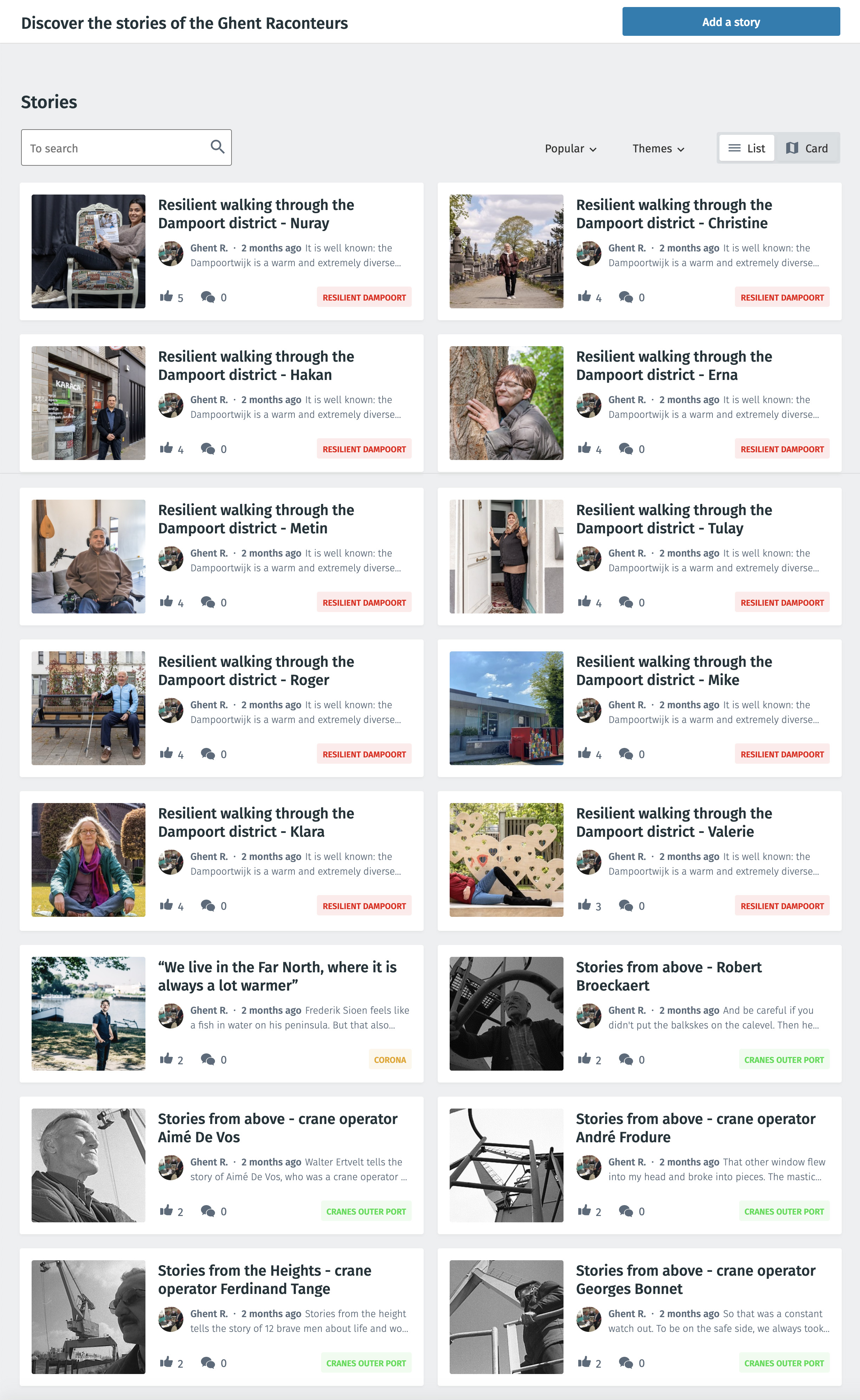View the Dampoort district story about Mike
Image resolution: width=860 pixels, height=1400 pixels.
674,671
